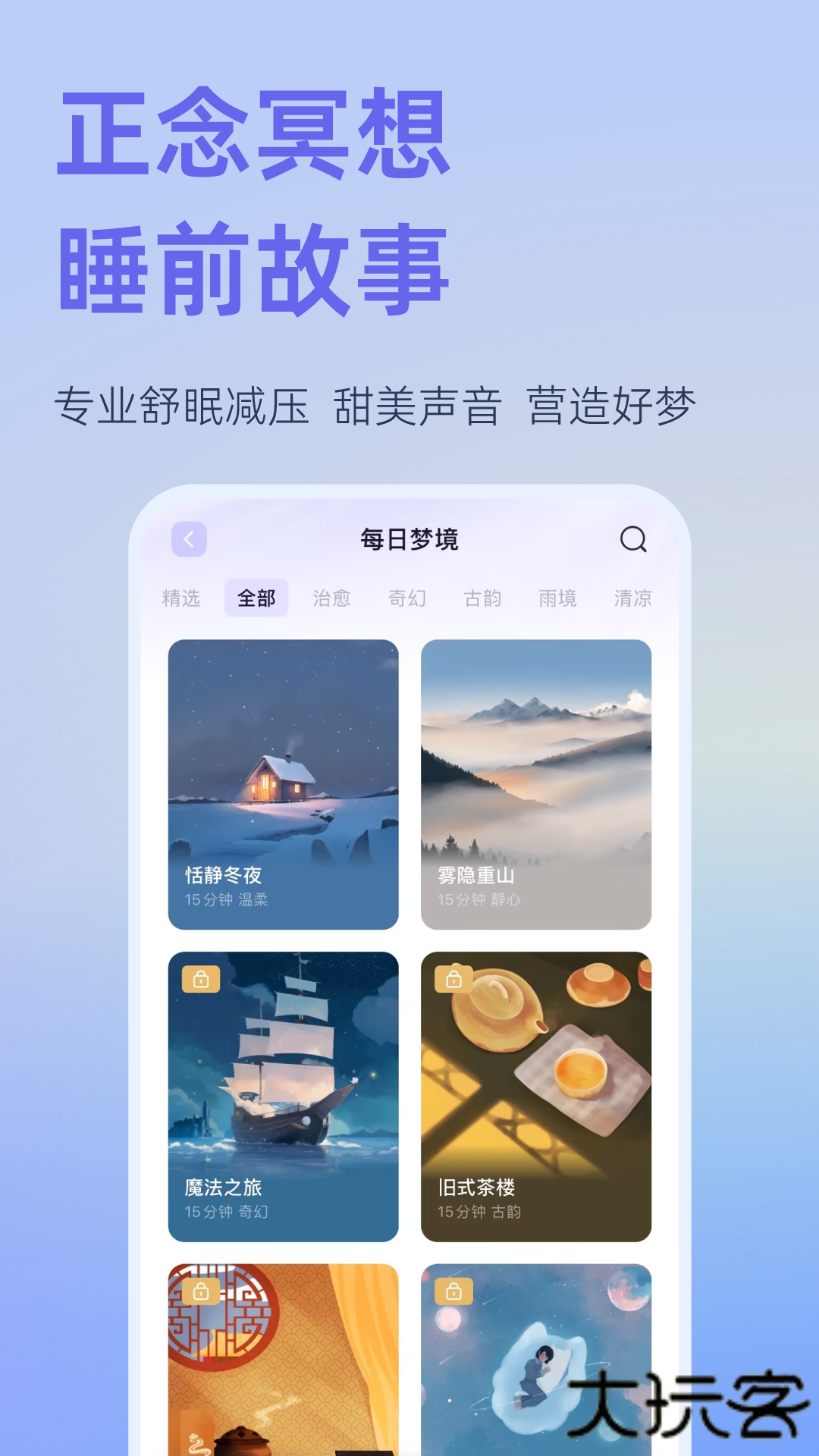Select the 雾隐重山 mountain artwork

point(537,758)
